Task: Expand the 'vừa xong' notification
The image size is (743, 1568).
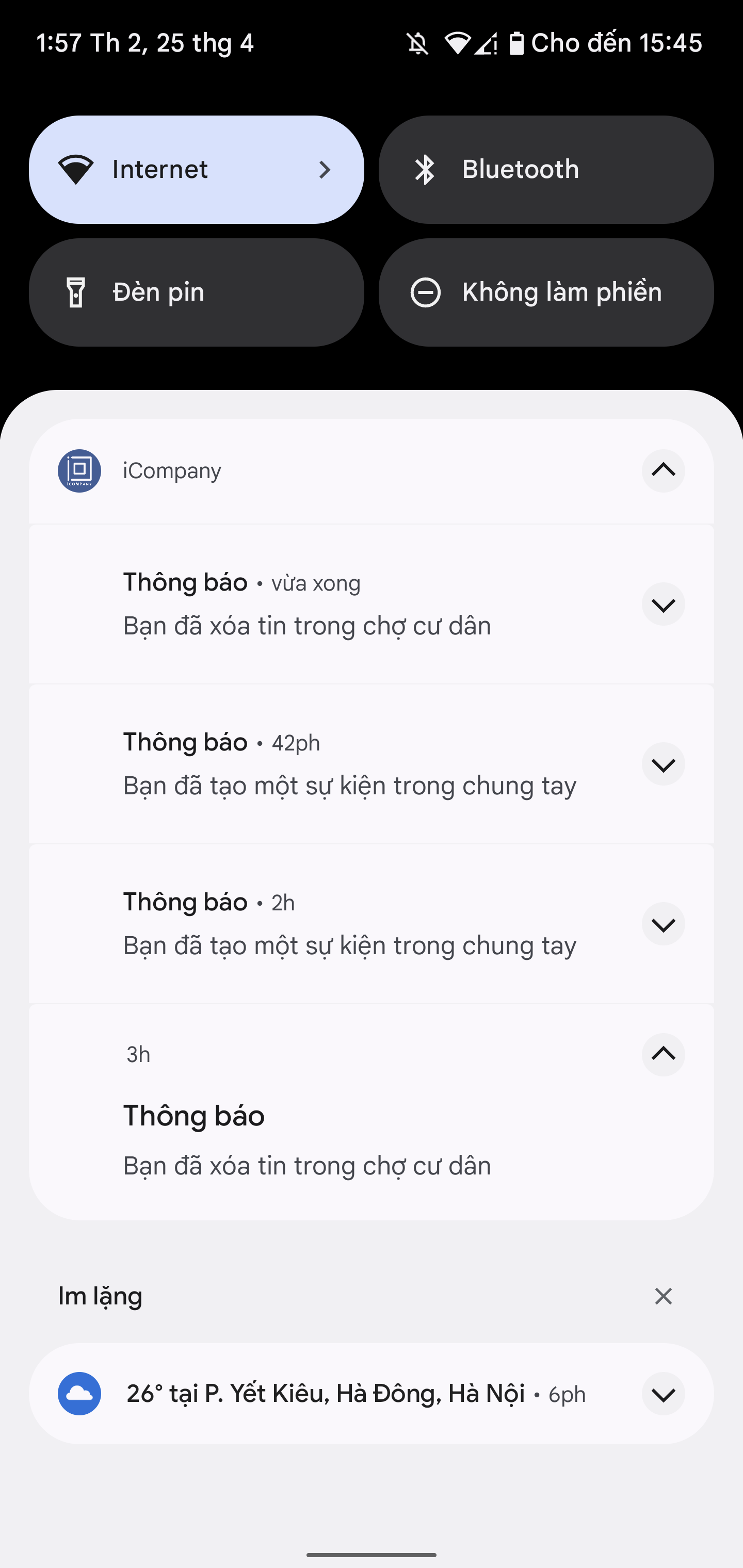Action: coord(663,605)
